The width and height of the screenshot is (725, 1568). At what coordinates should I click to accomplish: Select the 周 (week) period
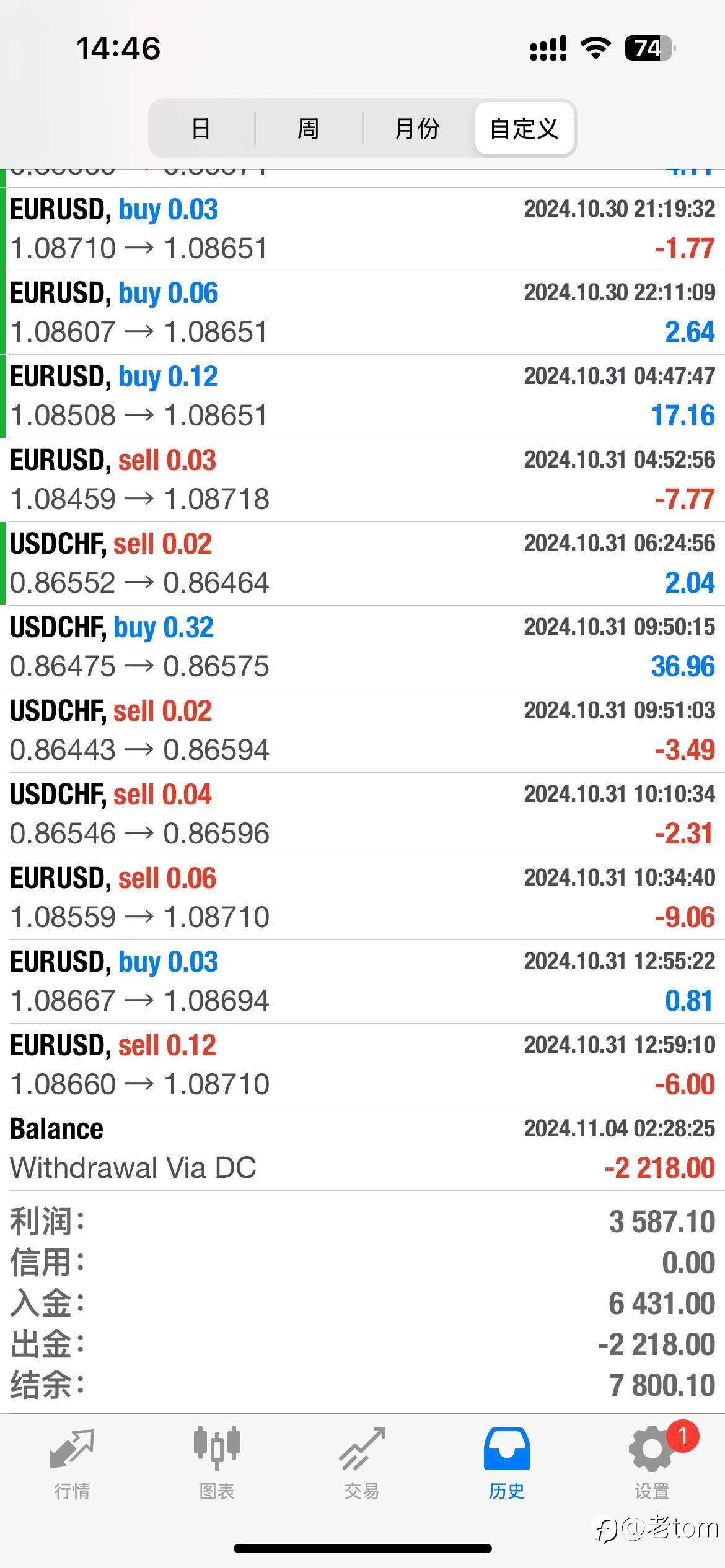tap(308, 129)
